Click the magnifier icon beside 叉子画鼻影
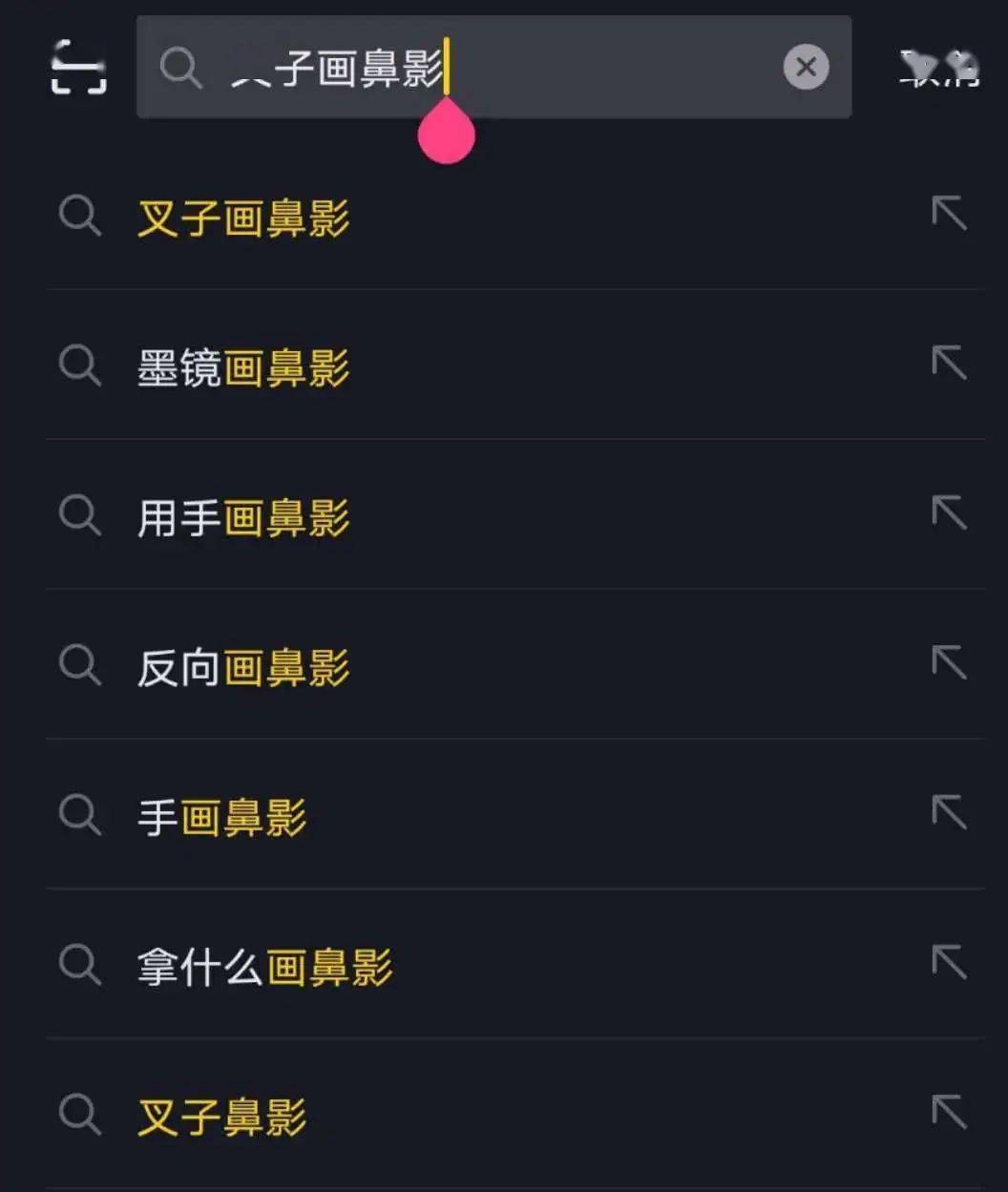The width and height of the screenshot is (1008, 1192). coord(80,217)
